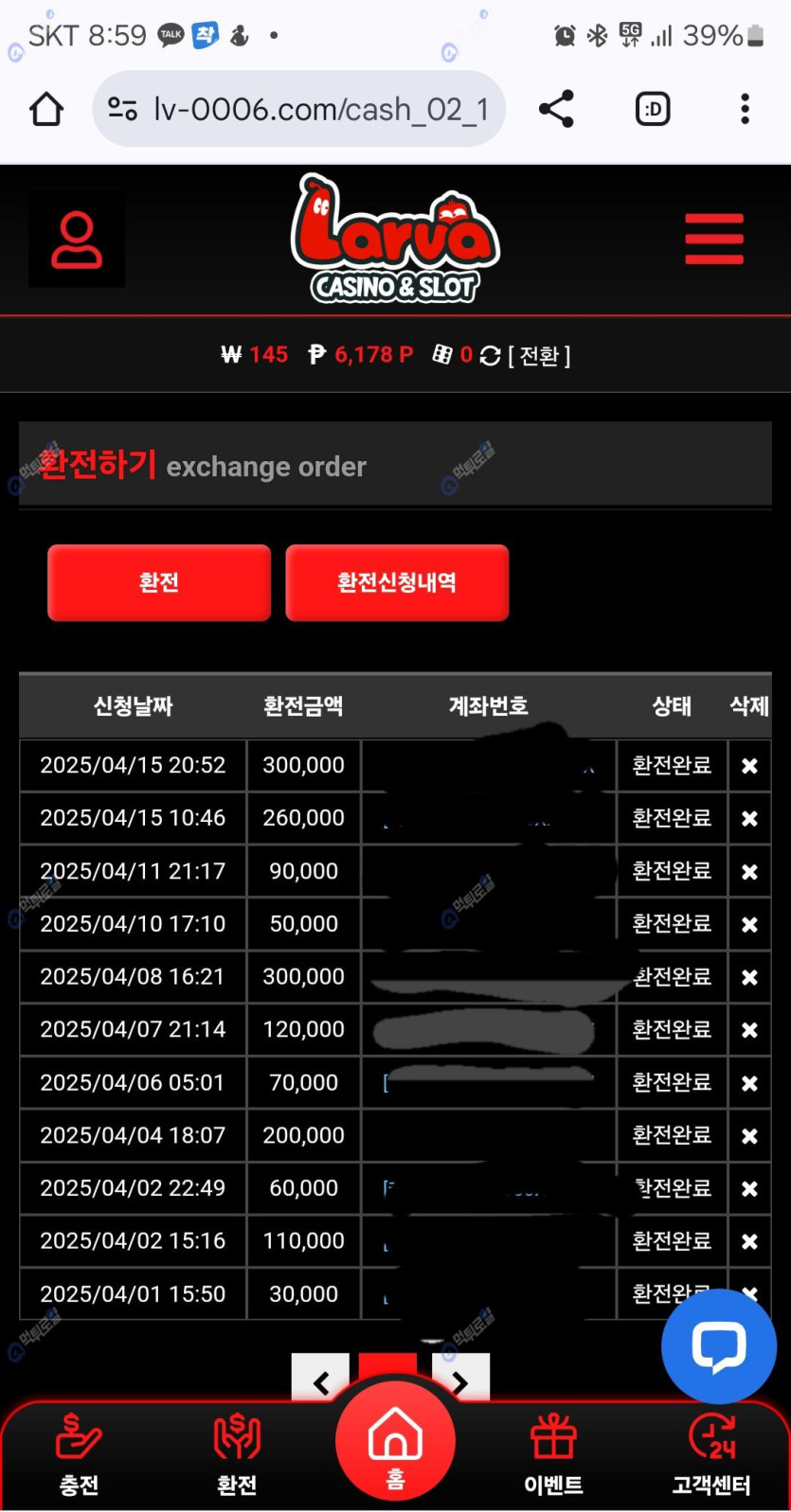Delete the 2025/04/07 21:14 record
The width and height of the screenshot is (791, 1512).
coord(749,1030)
